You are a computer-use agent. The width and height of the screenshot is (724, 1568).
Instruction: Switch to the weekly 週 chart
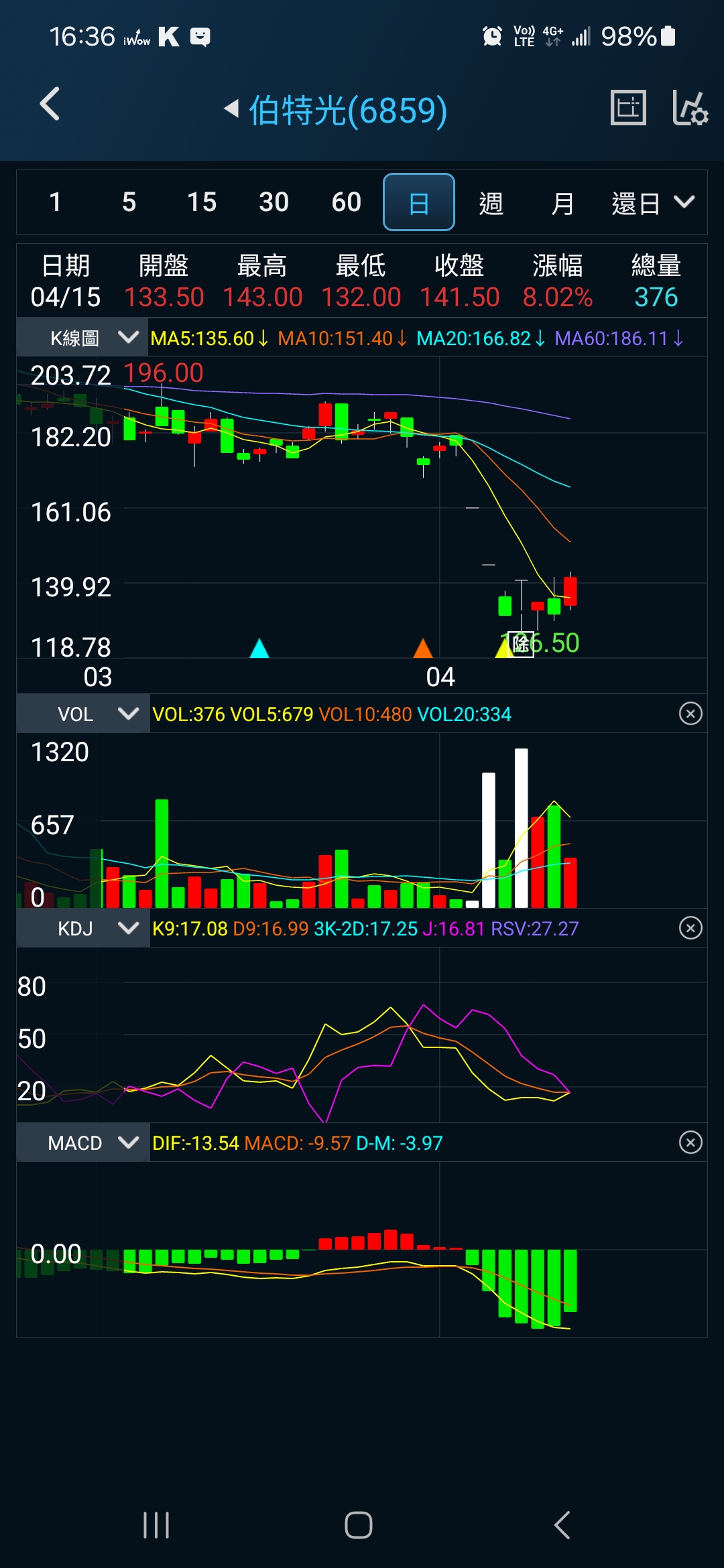click(491, 202)
